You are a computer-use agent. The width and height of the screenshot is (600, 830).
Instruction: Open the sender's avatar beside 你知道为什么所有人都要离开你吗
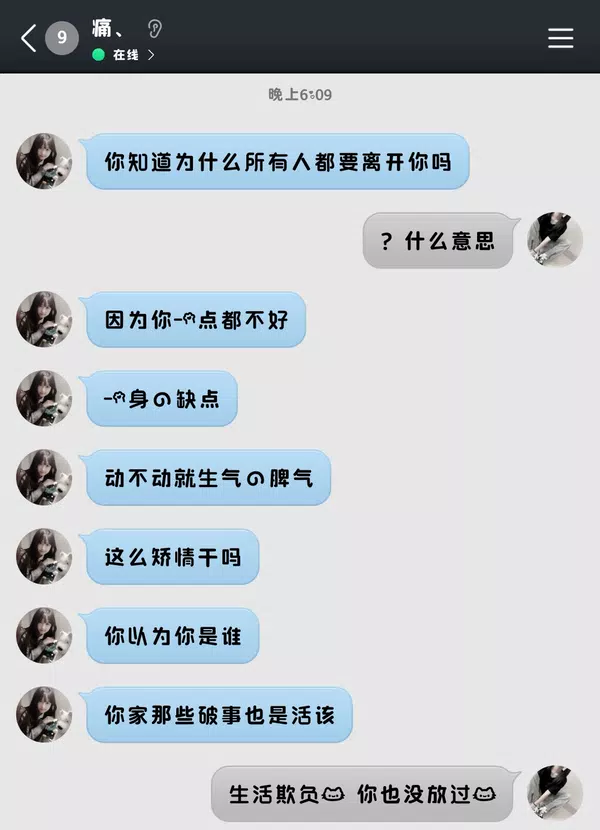tap(44, 161)
